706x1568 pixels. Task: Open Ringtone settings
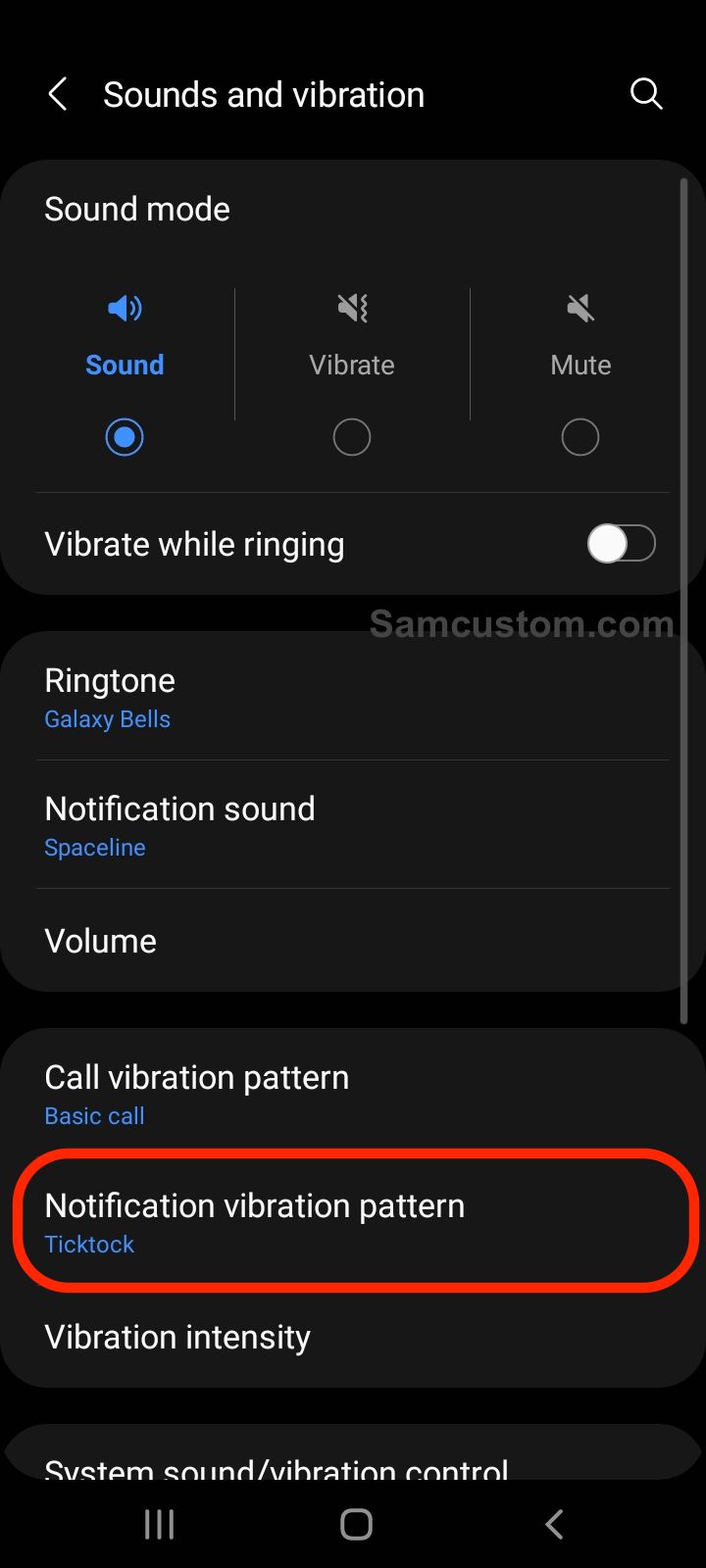(353, 698)
